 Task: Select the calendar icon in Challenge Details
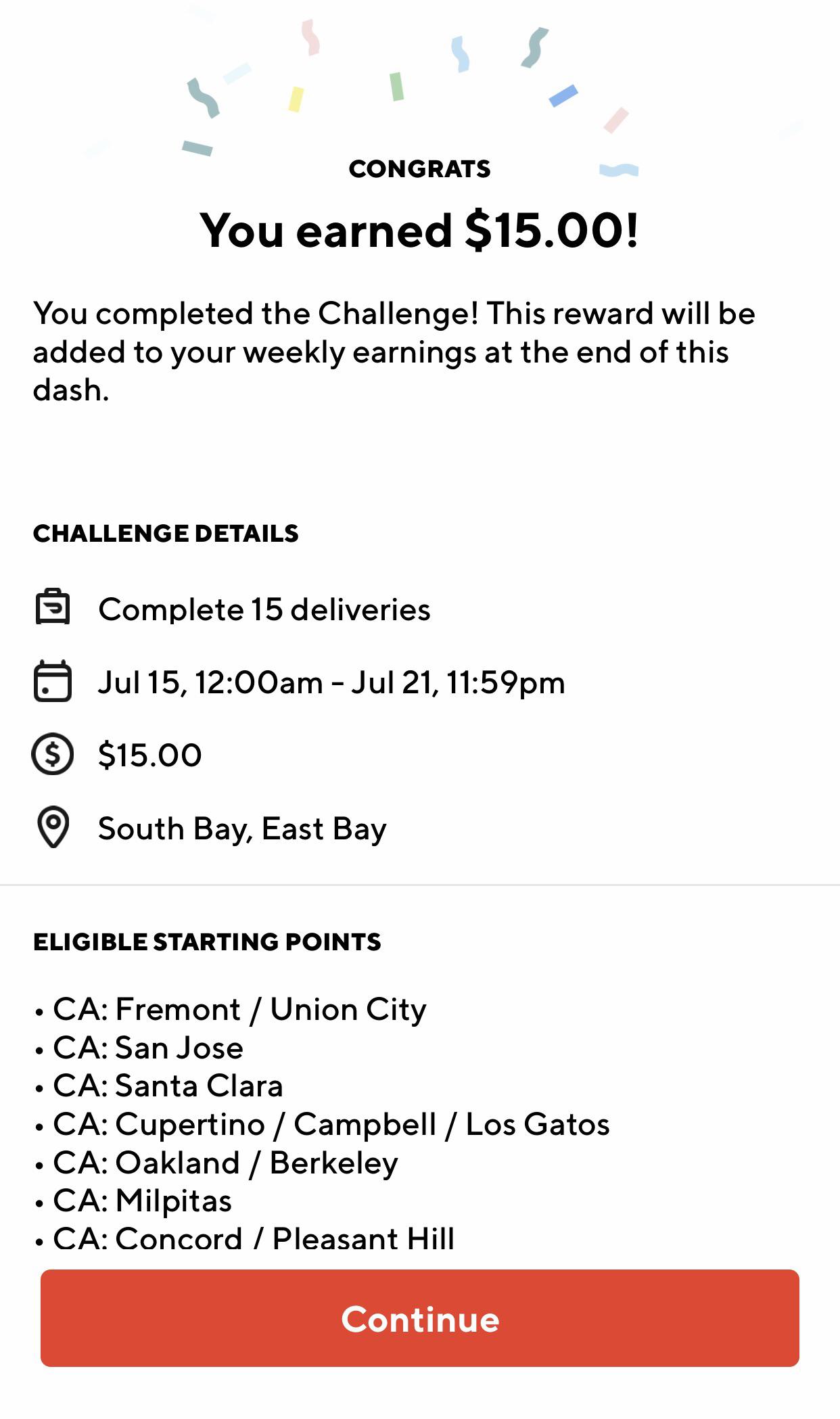[x=51, y=683]
